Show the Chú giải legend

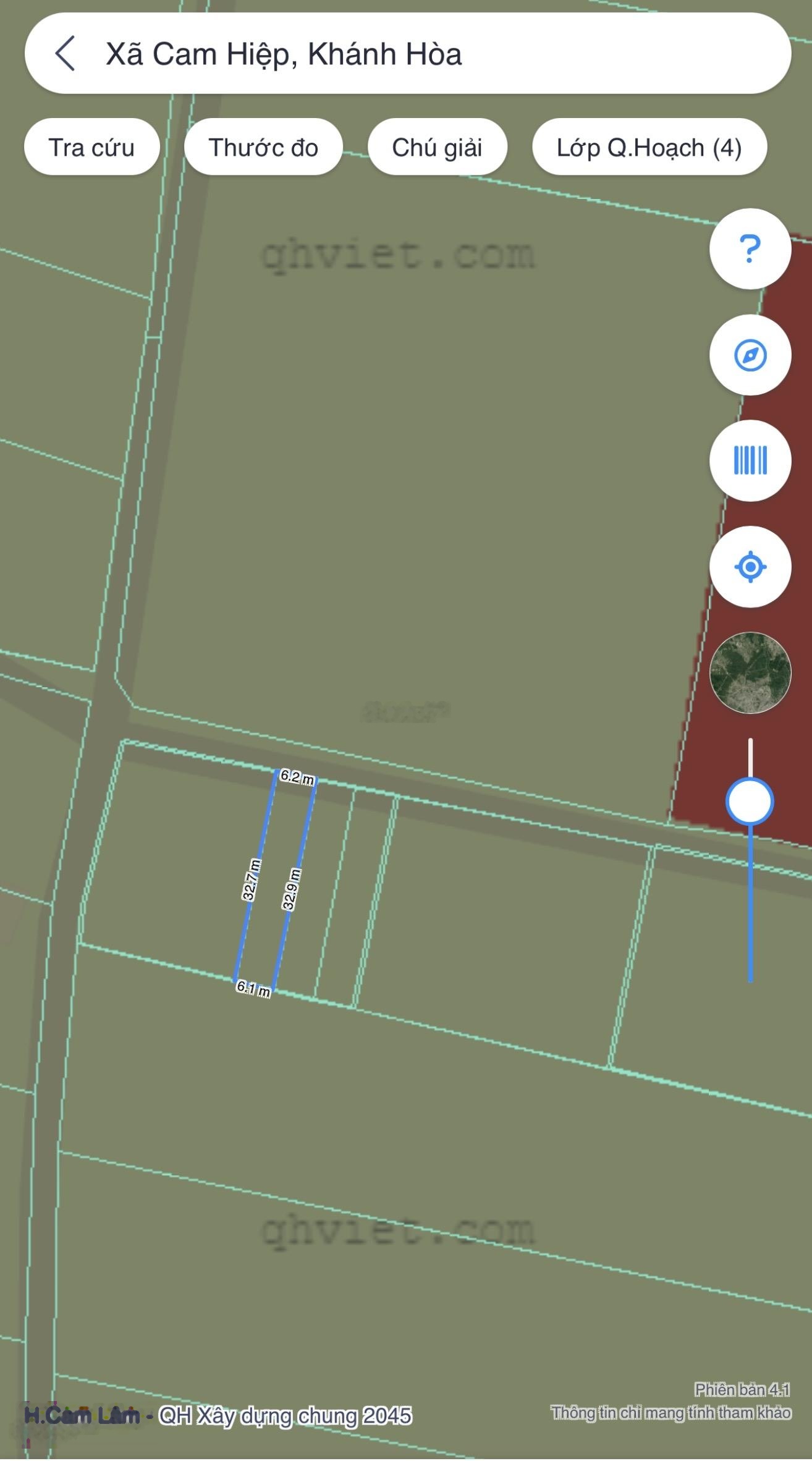pos(437,148)
